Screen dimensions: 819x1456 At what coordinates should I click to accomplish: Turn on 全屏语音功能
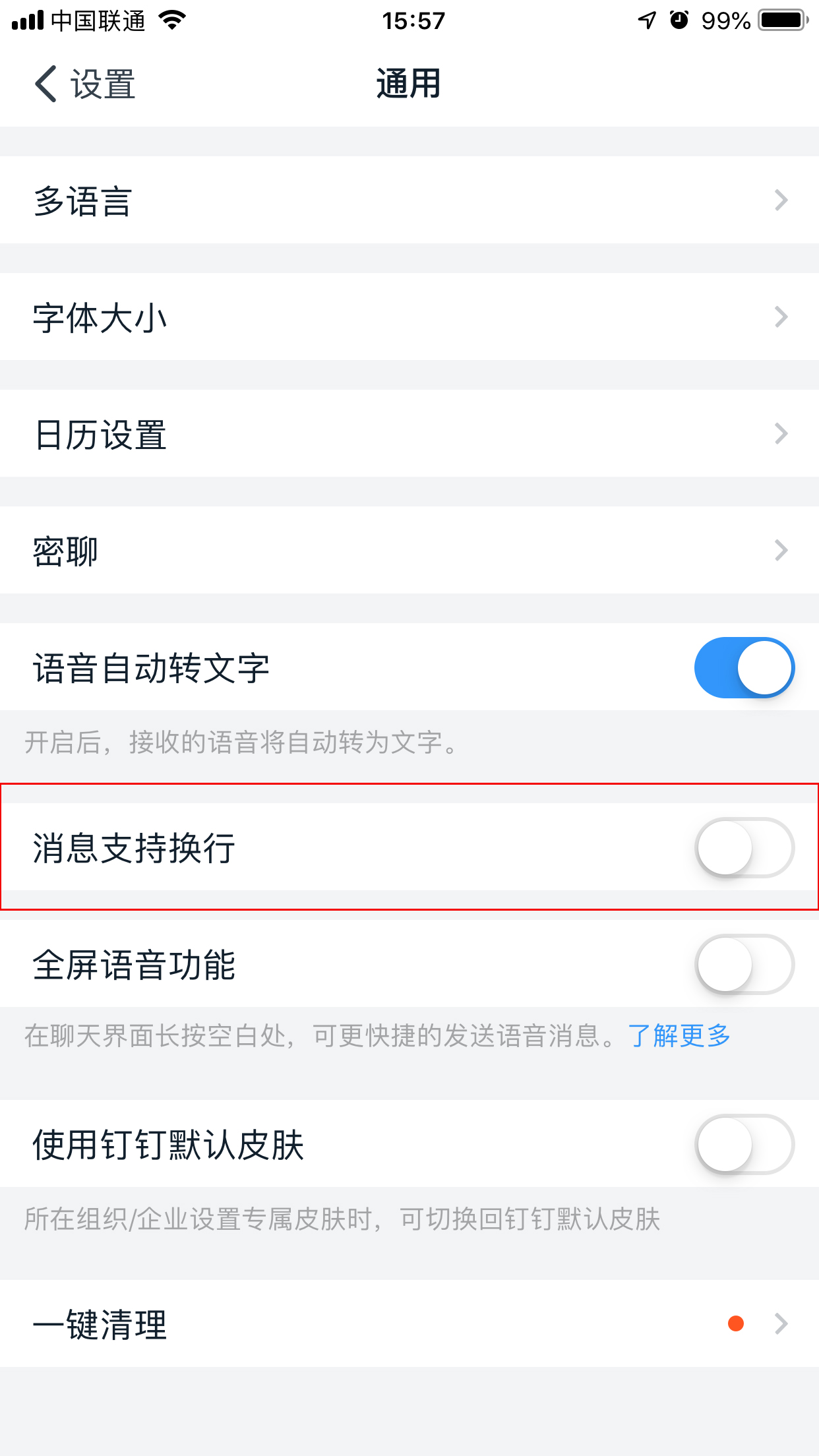pyautogui.click(x=744, y=964)
